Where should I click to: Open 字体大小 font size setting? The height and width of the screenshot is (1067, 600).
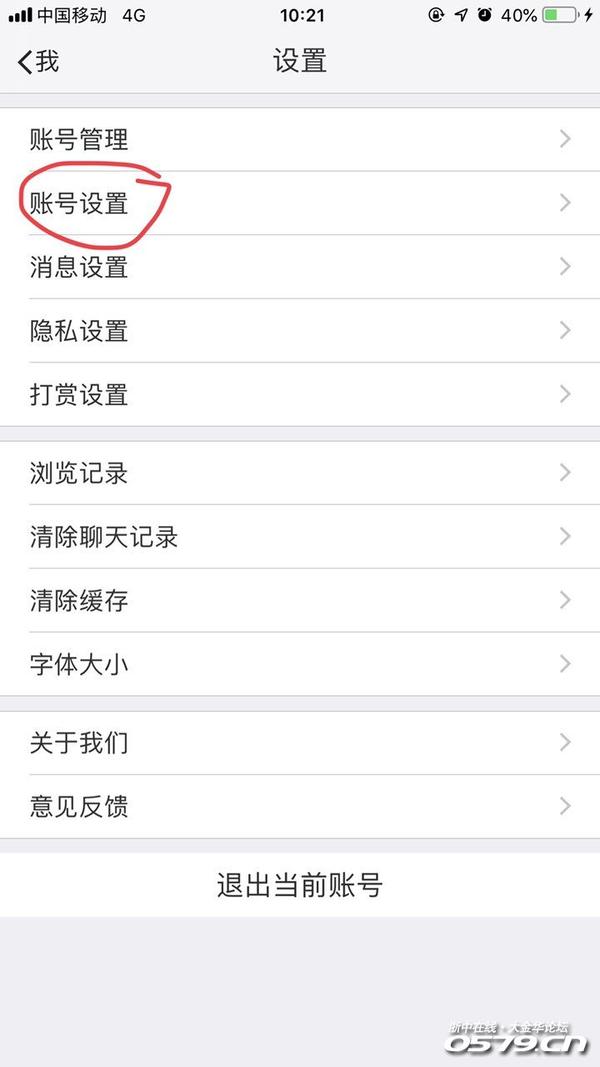point(300,664)
